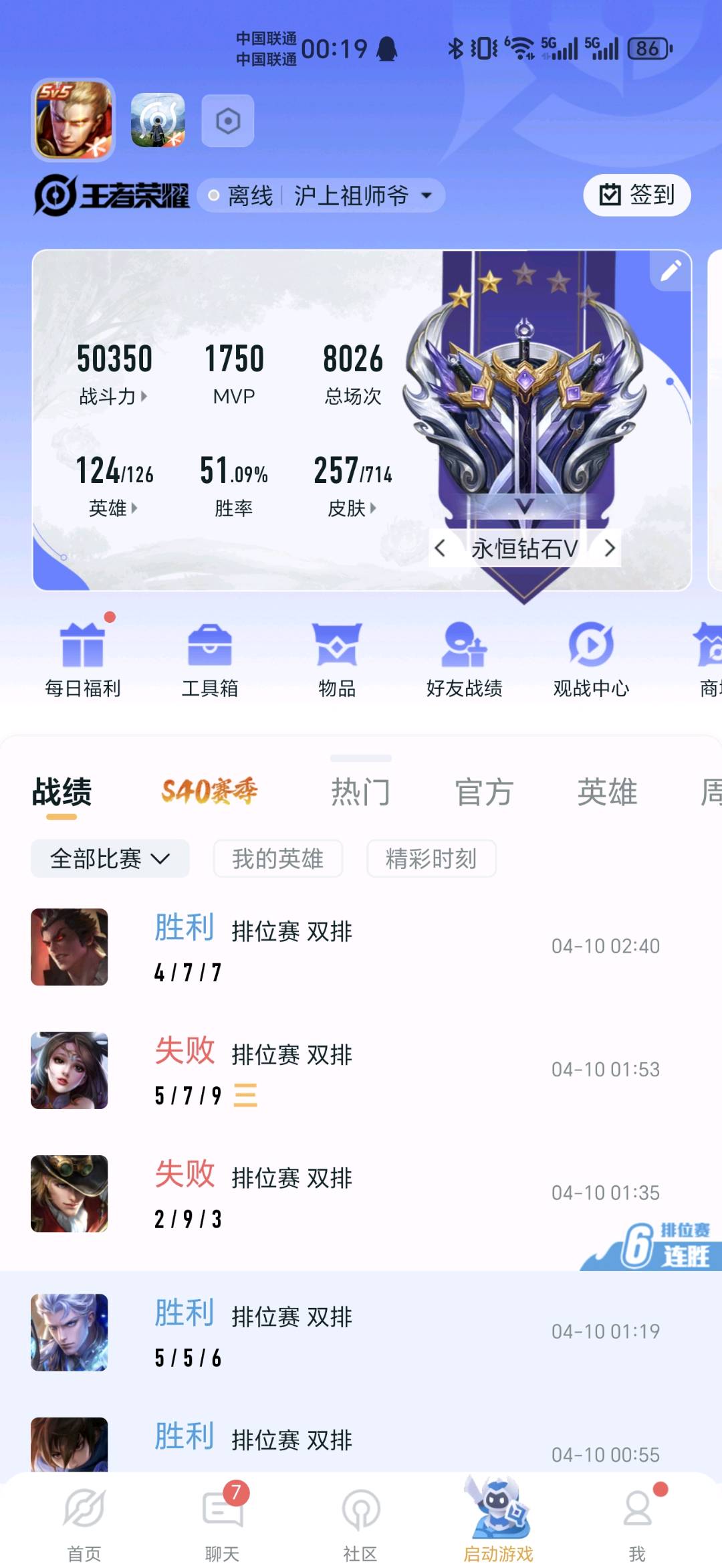Screen dimensions: 722x1568
Task: Show the next rank with the right arrow
Action: (609, 549)
